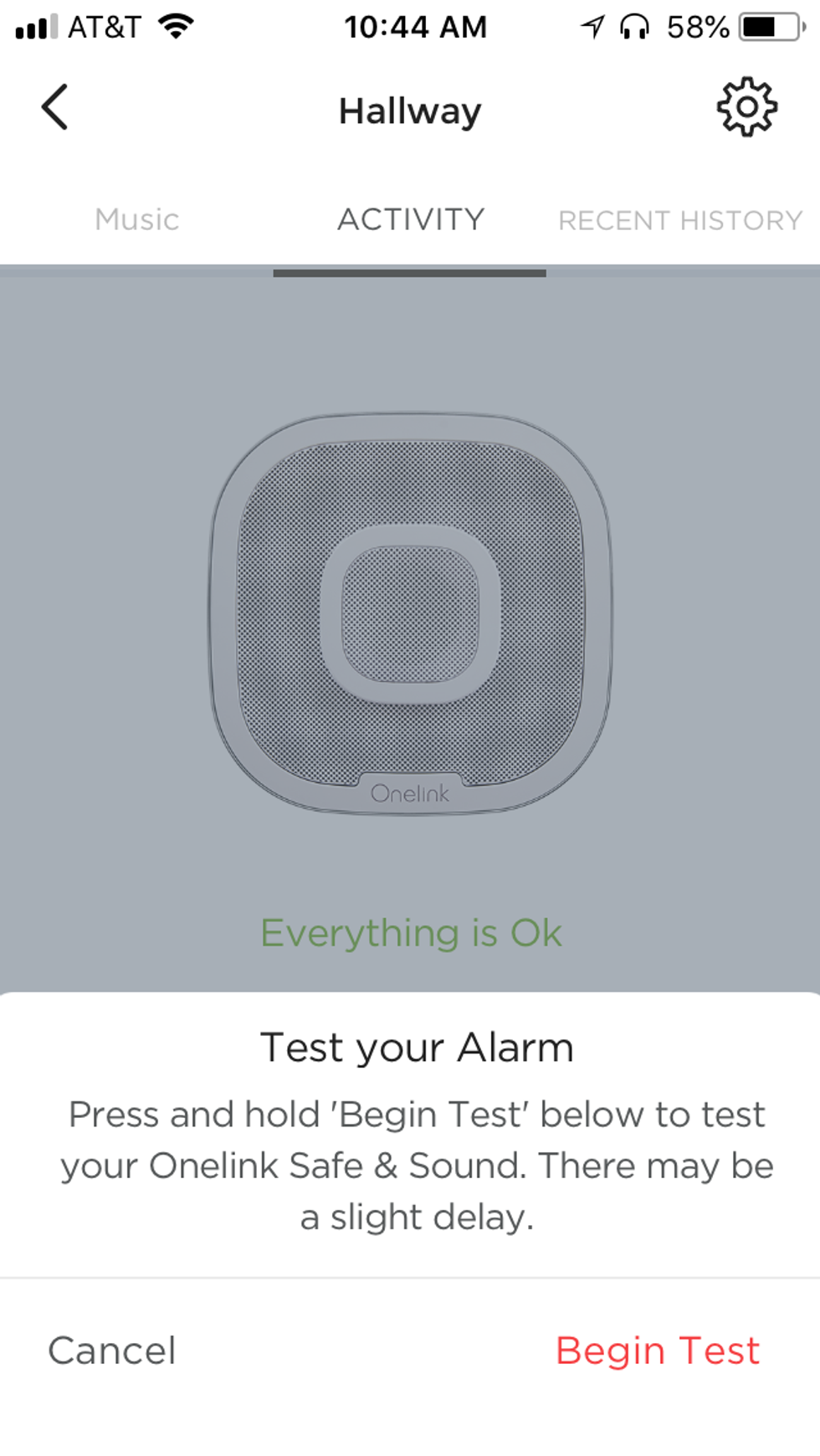This screenshot has width=820, height=1456.
Task: Open the Hallway device settings gear
Action: coord(746,108)
